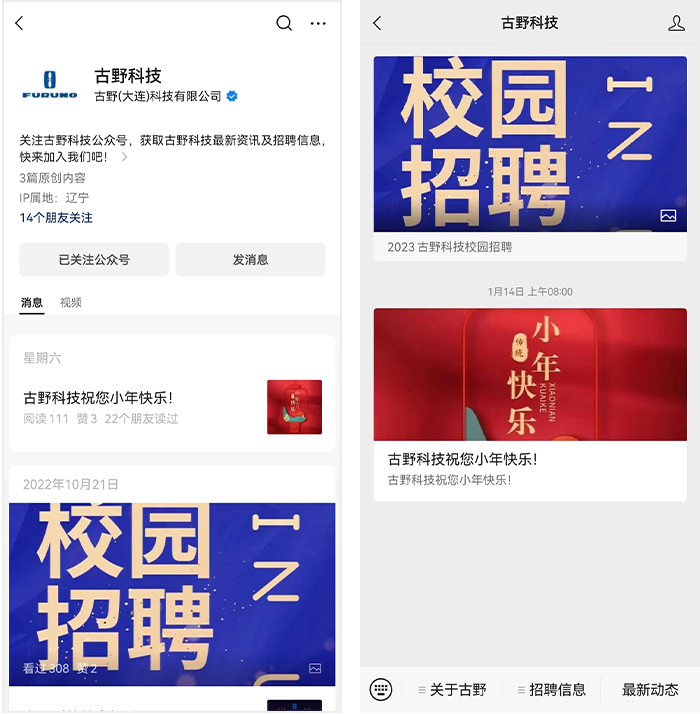
Task: Tap the 已关注公众号 button
Action: [x=94, y=259]
